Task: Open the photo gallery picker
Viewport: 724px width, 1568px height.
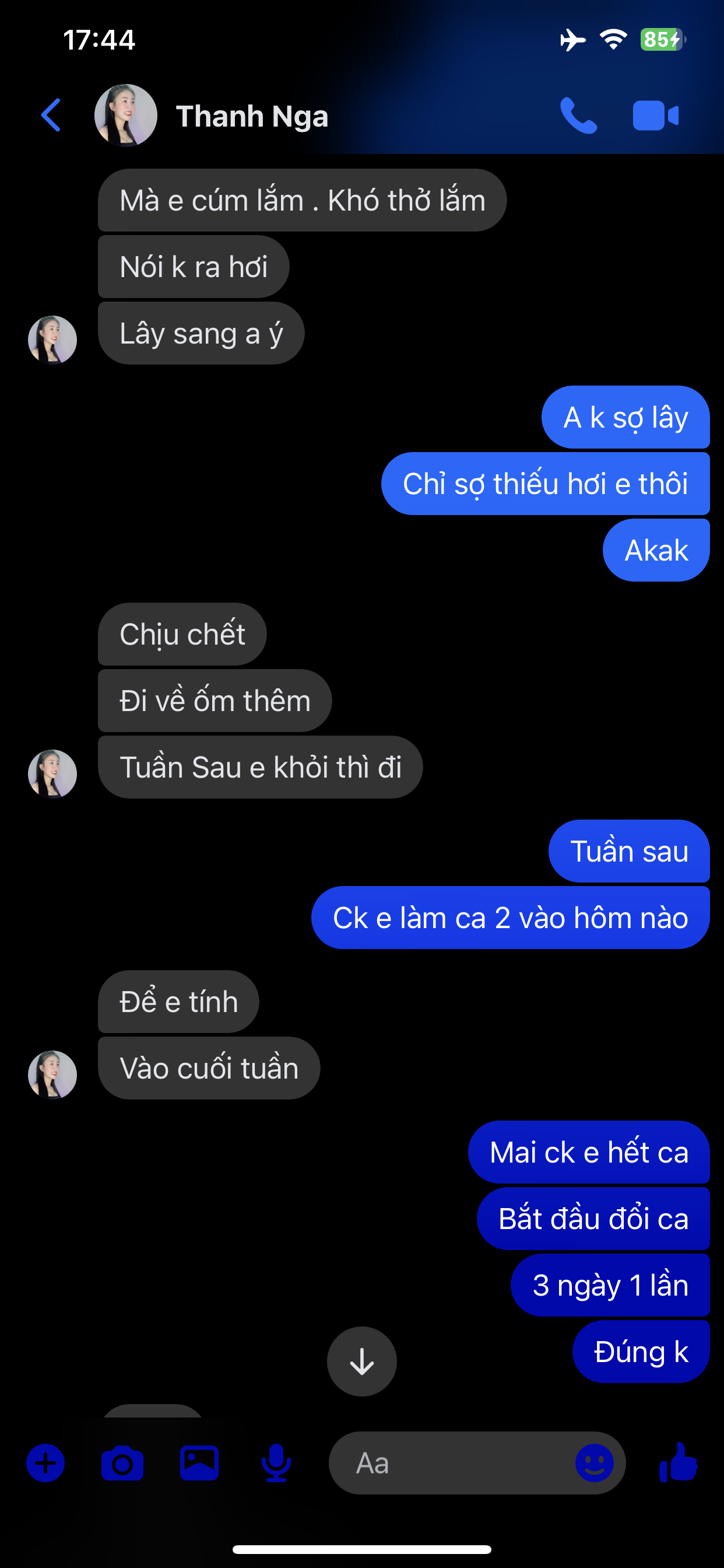Action: (x=199, y=1462)
